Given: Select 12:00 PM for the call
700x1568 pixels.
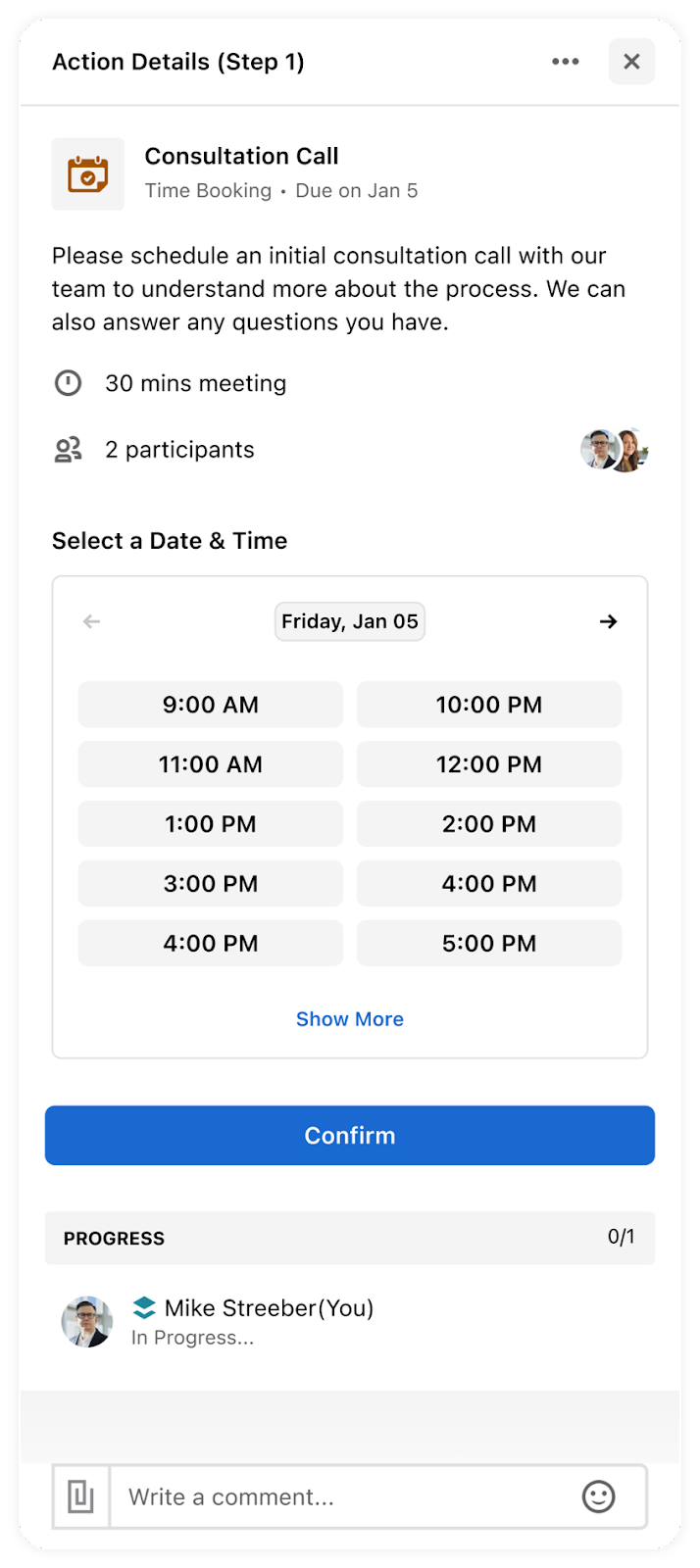Looking at the screenshot, I should 489,764.
